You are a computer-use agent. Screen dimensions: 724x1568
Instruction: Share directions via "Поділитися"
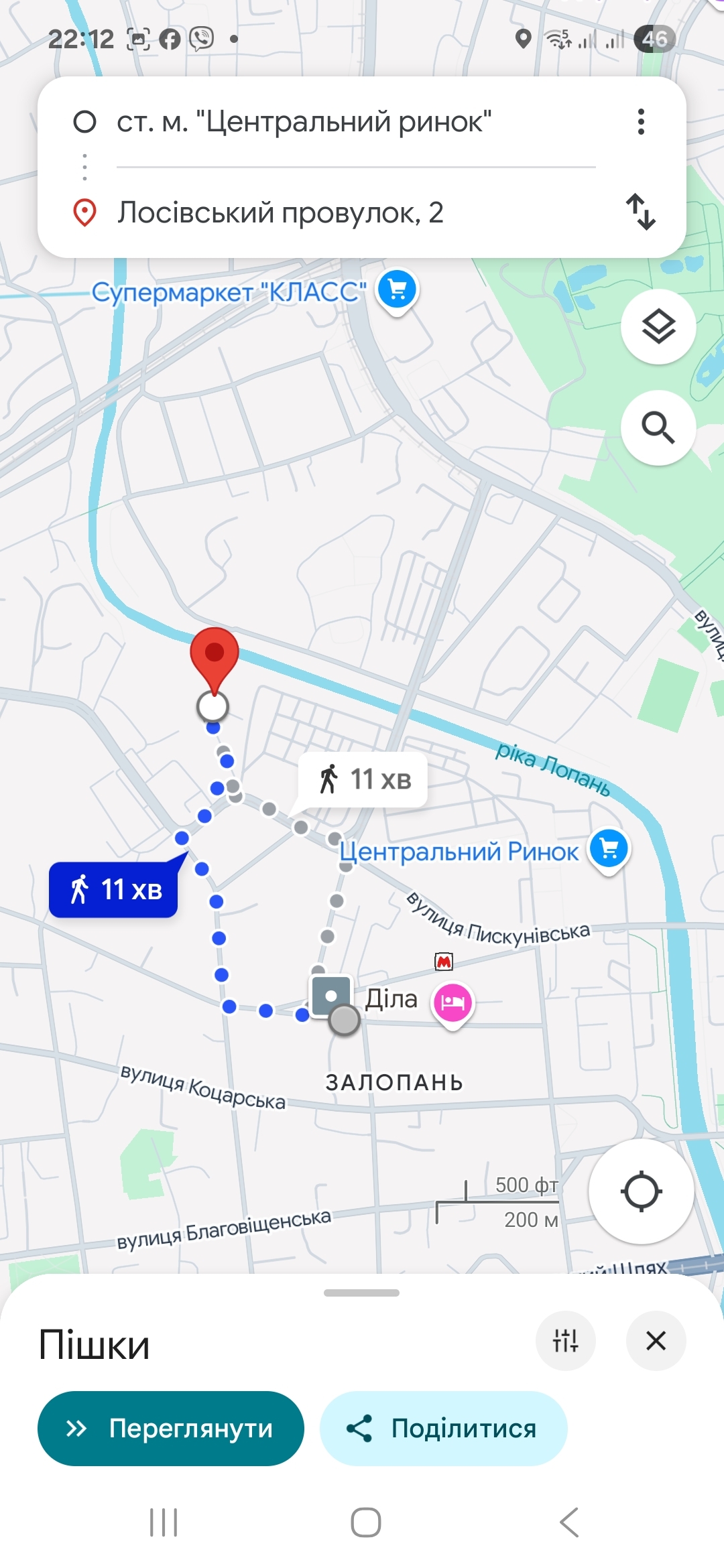(444, 1429)
